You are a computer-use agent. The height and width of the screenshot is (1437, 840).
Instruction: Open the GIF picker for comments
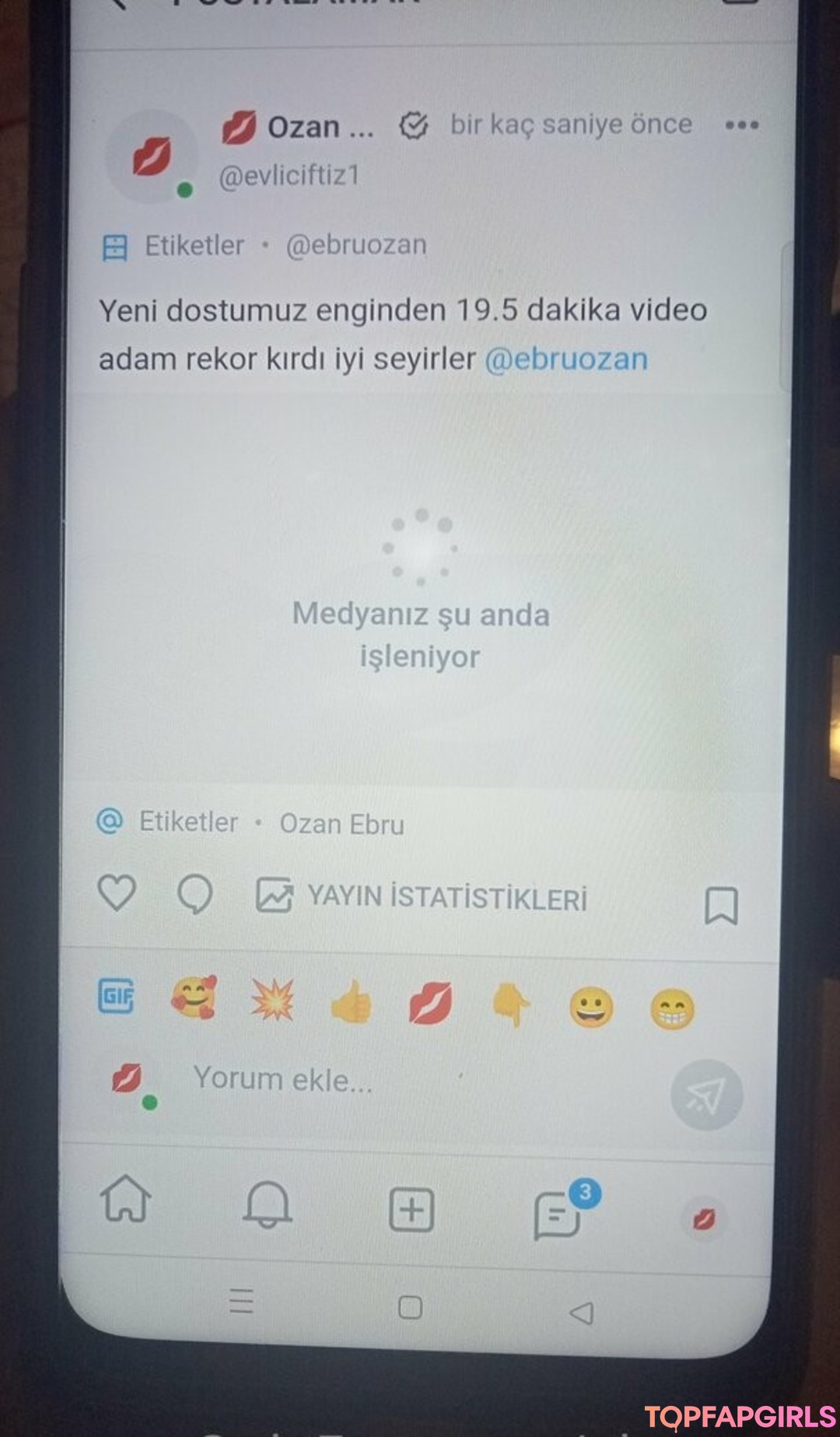point(116,995)
